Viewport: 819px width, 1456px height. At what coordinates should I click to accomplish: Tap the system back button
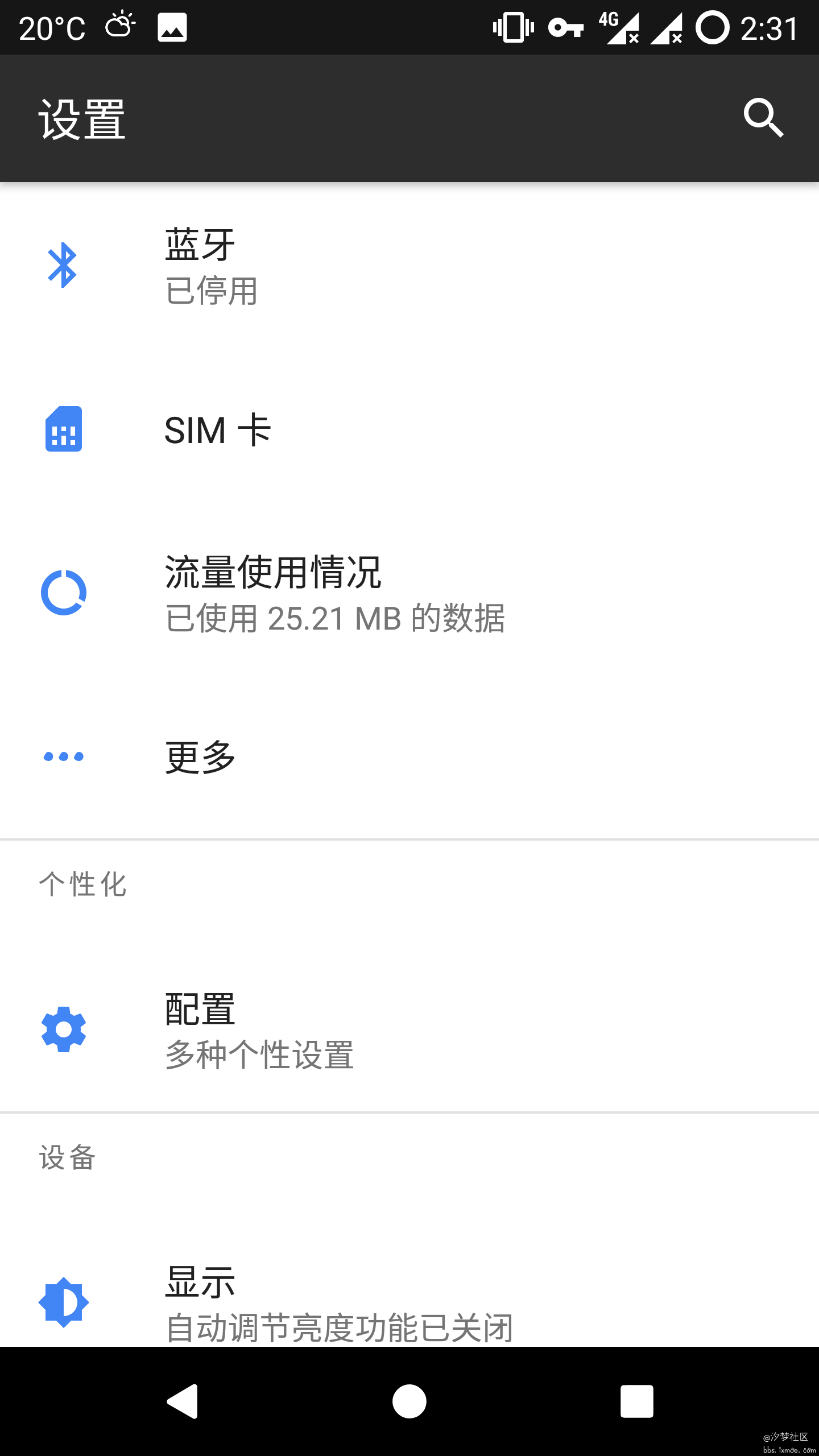click(182, 1401)
